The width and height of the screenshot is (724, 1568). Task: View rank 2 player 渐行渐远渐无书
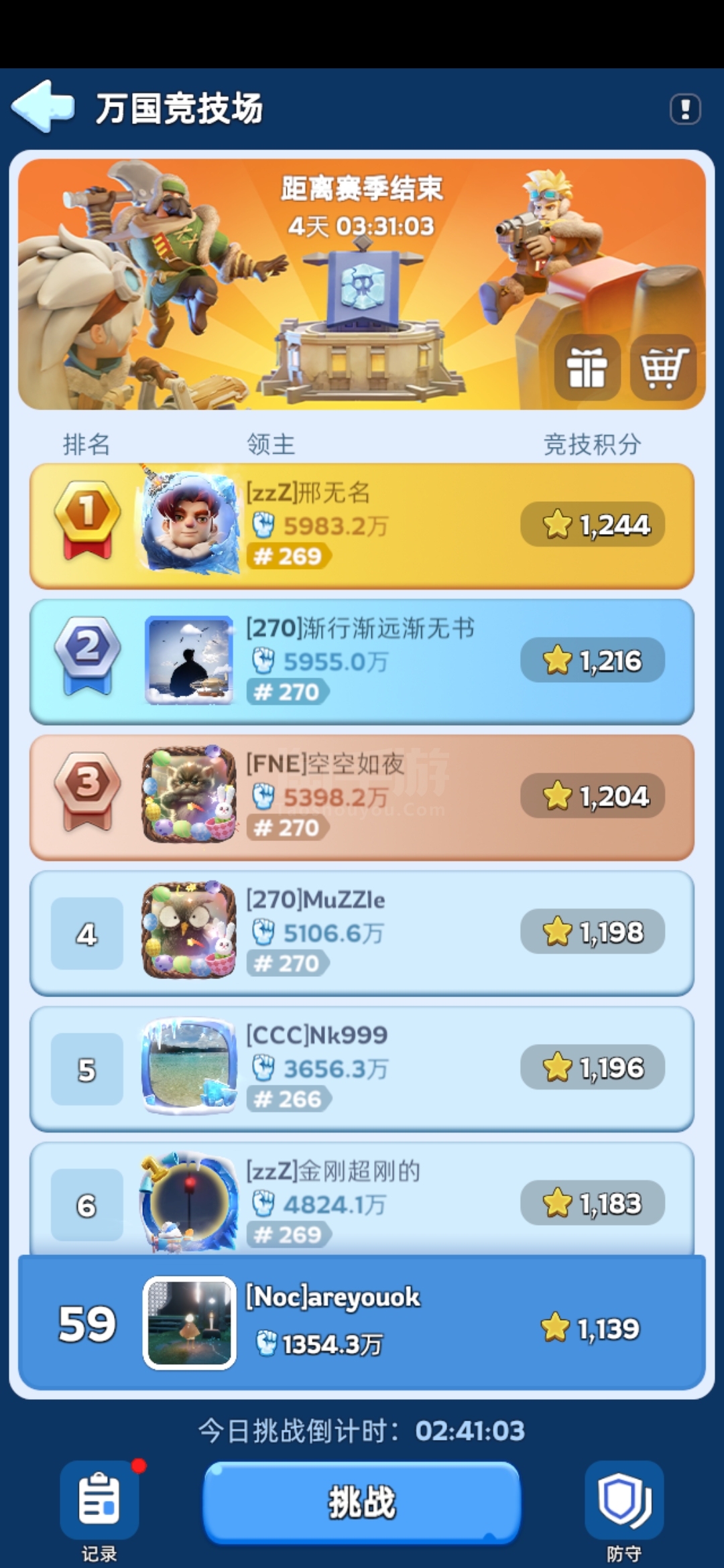[x=362, y=661]
